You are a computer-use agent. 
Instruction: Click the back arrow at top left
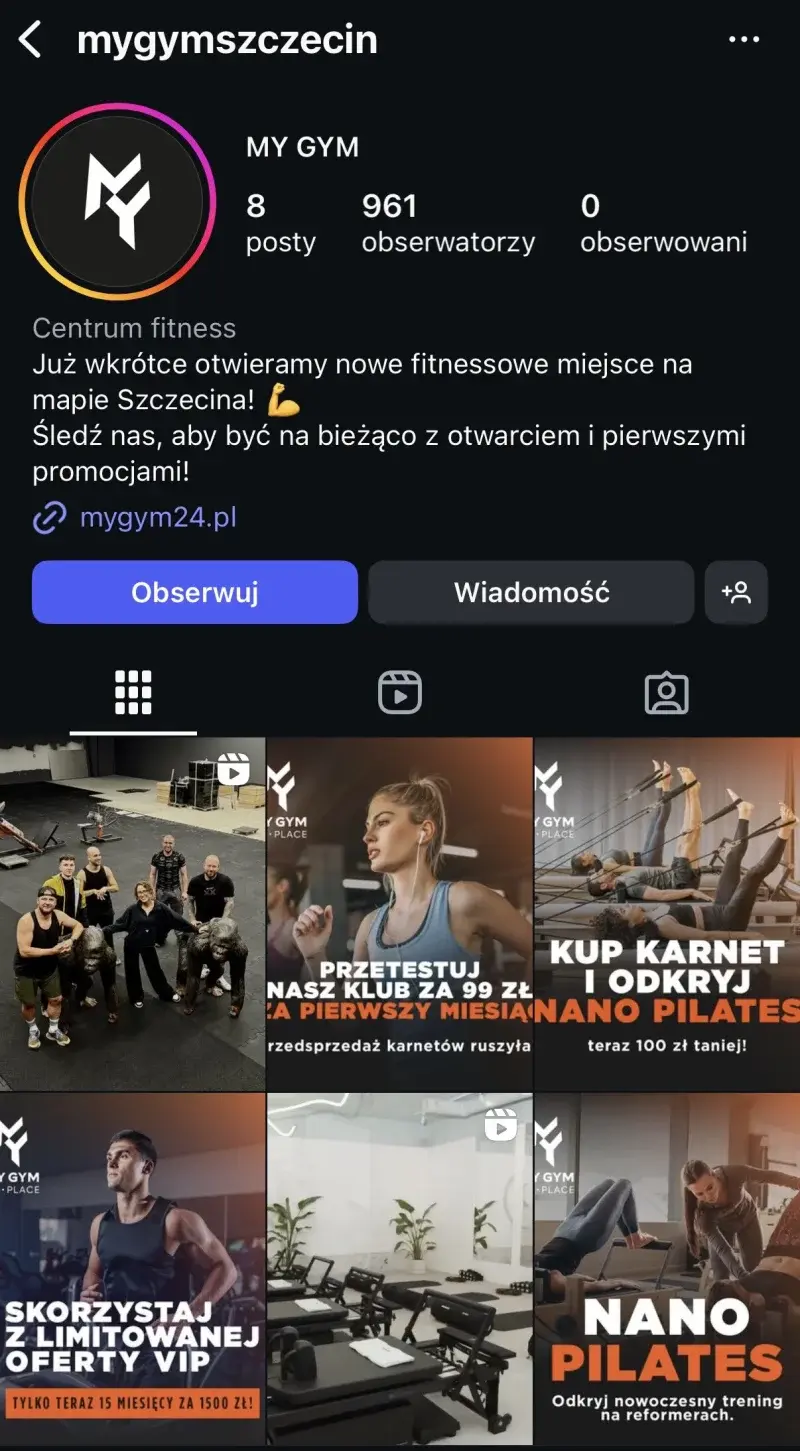coord(30,40)
